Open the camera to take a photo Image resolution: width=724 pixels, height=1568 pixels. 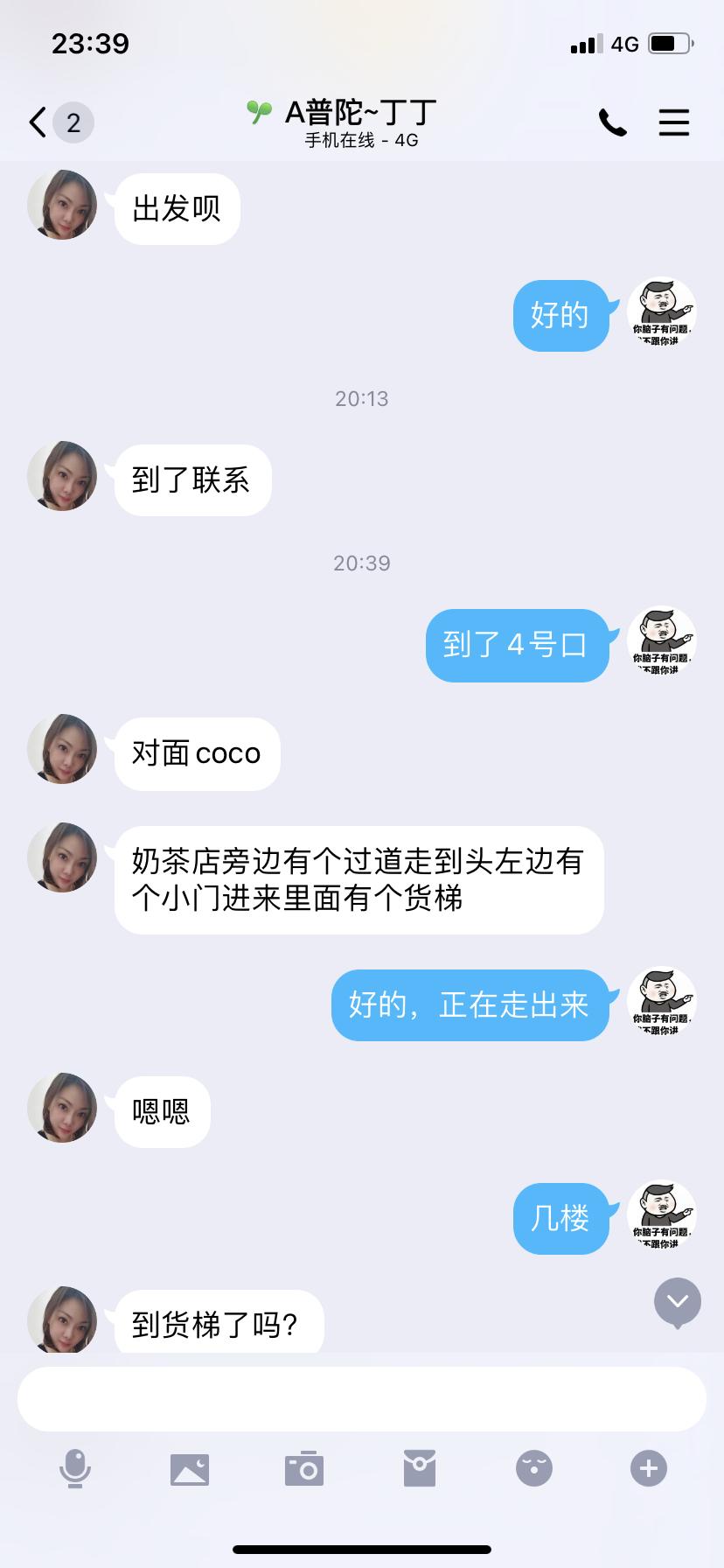click(303, 1469)
